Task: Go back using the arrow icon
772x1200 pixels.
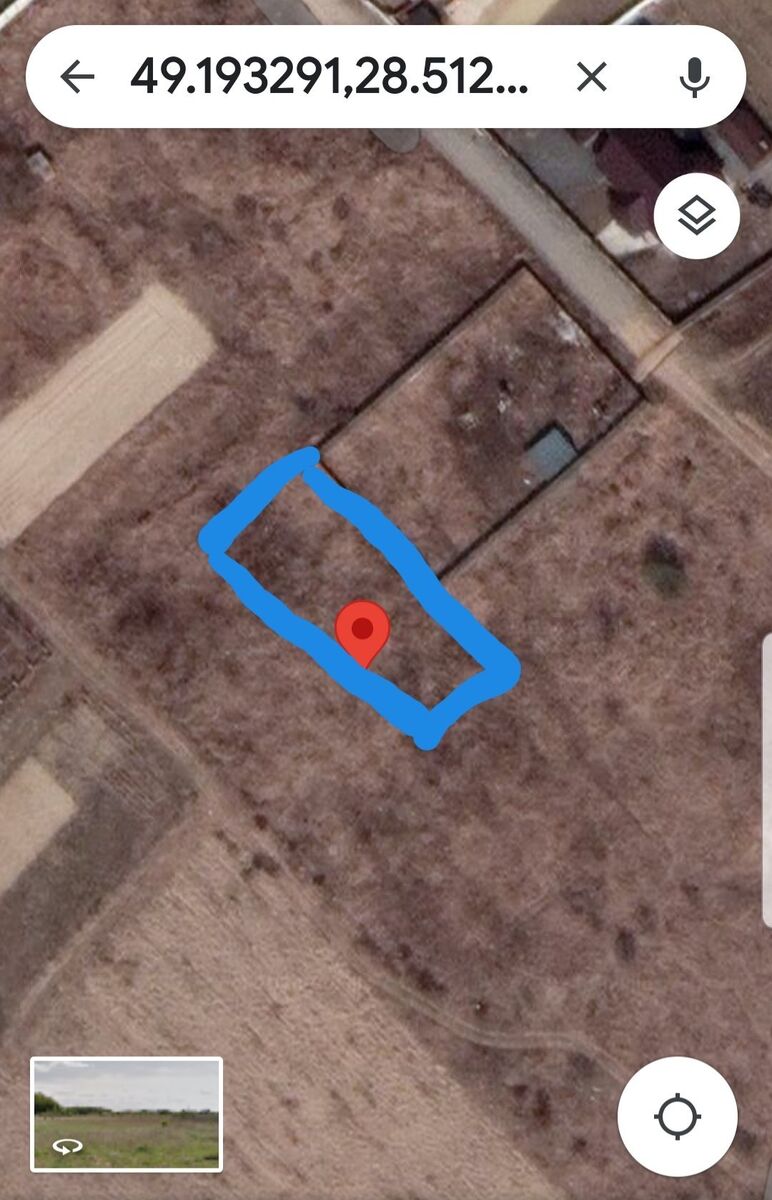Action: (x=77, y=77)
